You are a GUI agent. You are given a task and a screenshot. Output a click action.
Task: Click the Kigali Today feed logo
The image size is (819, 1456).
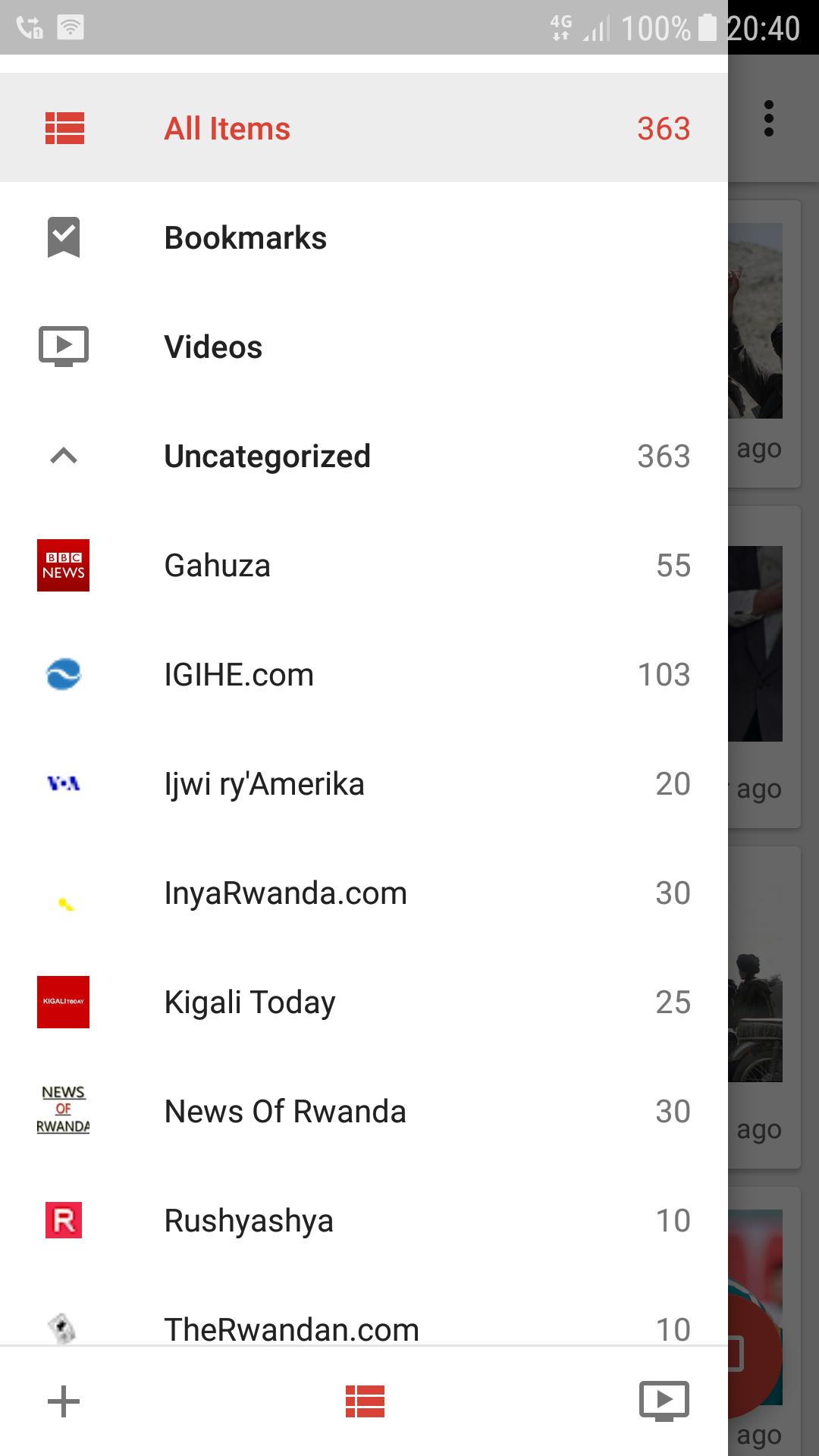pyautogui.click(x=63, y=1002)
